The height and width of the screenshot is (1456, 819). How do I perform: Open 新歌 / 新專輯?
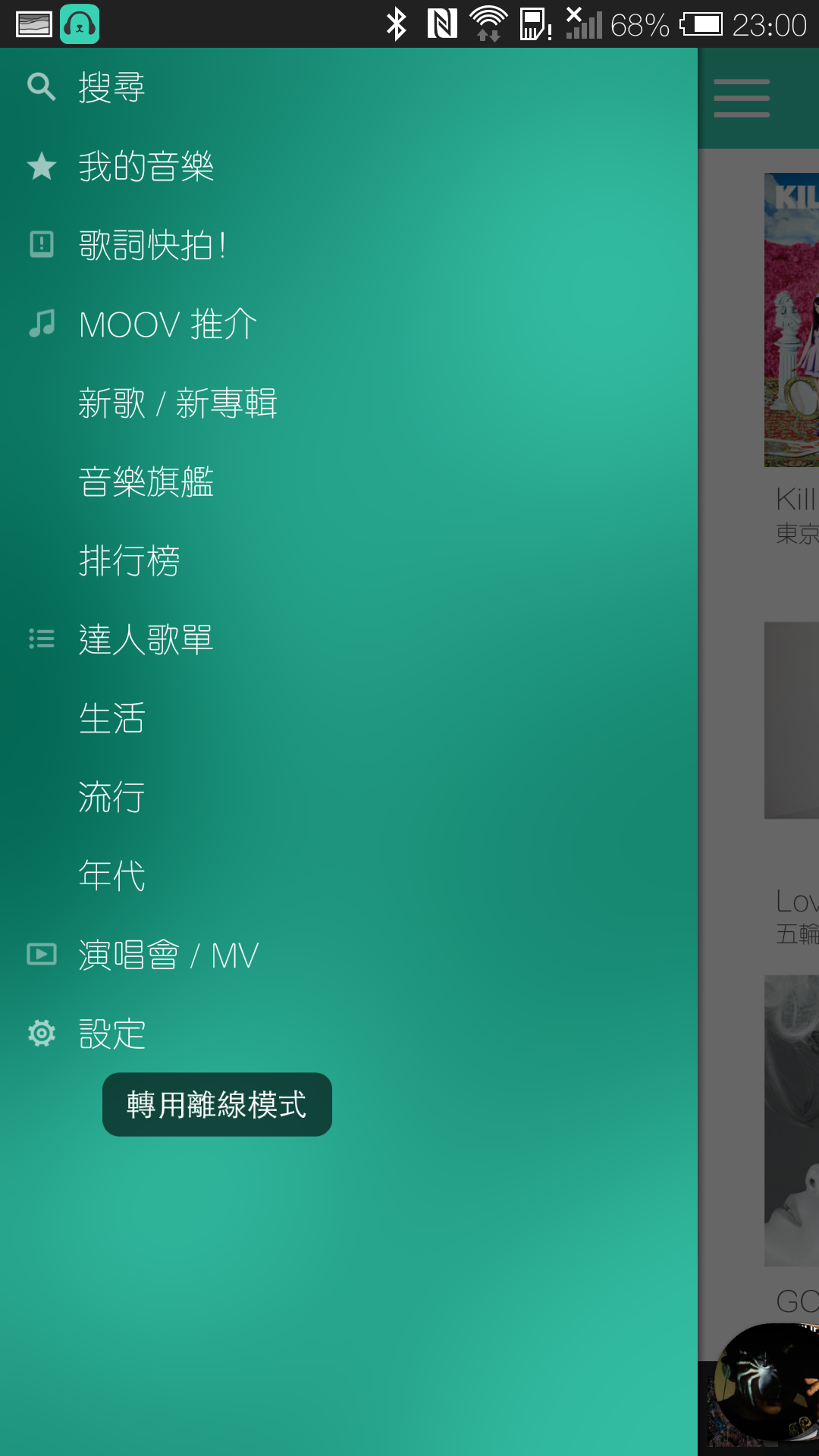(x=177, y=403)
